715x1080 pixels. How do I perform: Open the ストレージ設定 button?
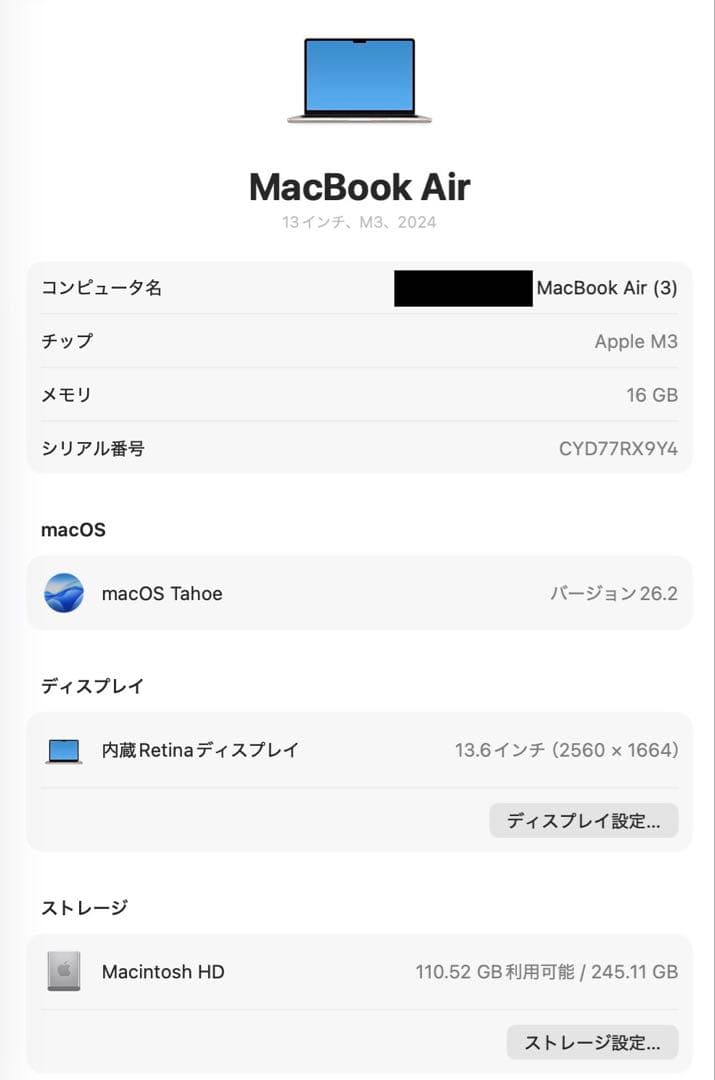(x=592, y=1042)
